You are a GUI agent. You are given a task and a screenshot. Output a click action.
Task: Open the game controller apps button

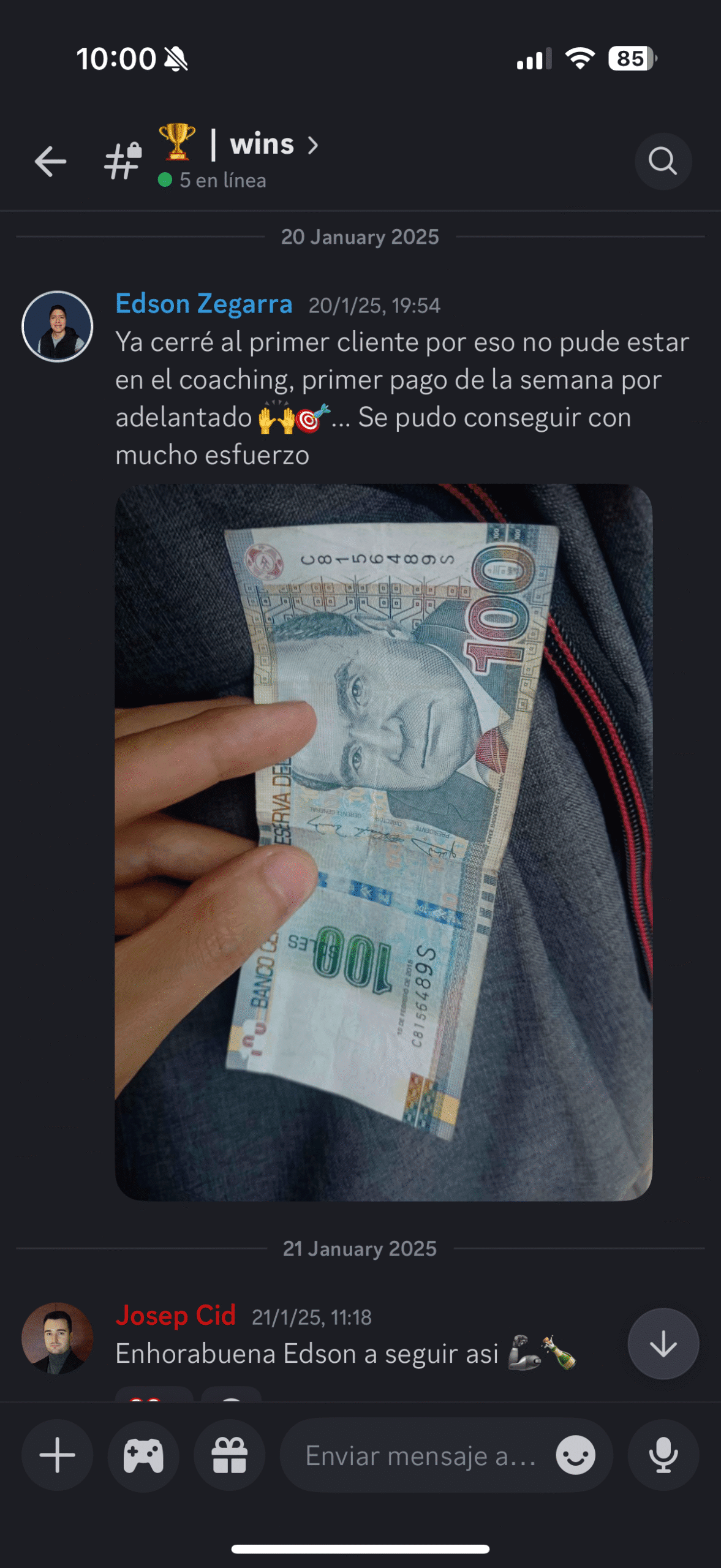coord(143,1455)
